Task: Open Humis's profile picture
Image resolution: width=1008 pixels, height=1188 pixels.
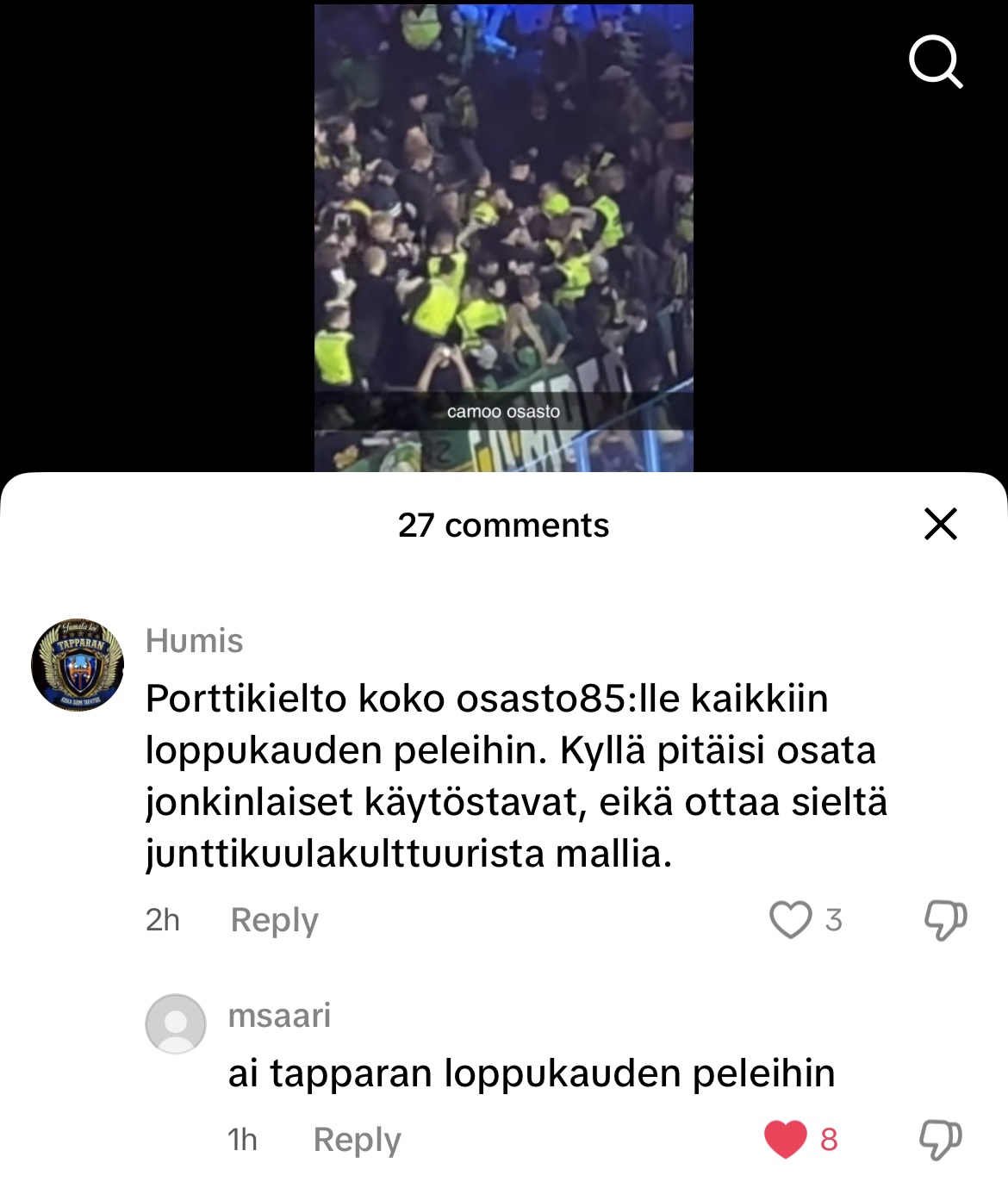Action: tap(78, 665)
